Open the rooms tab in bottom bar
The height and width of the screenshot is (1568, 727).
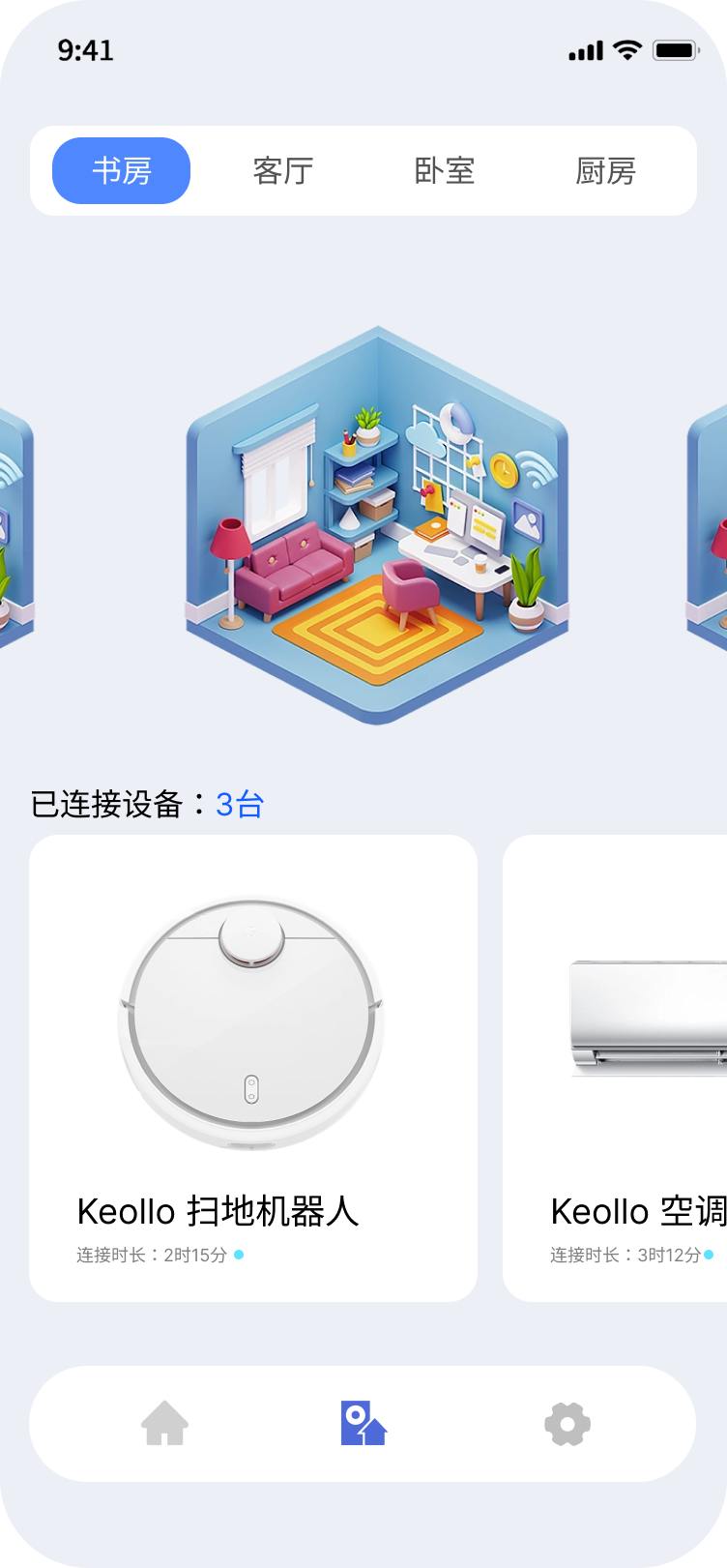363,1424
